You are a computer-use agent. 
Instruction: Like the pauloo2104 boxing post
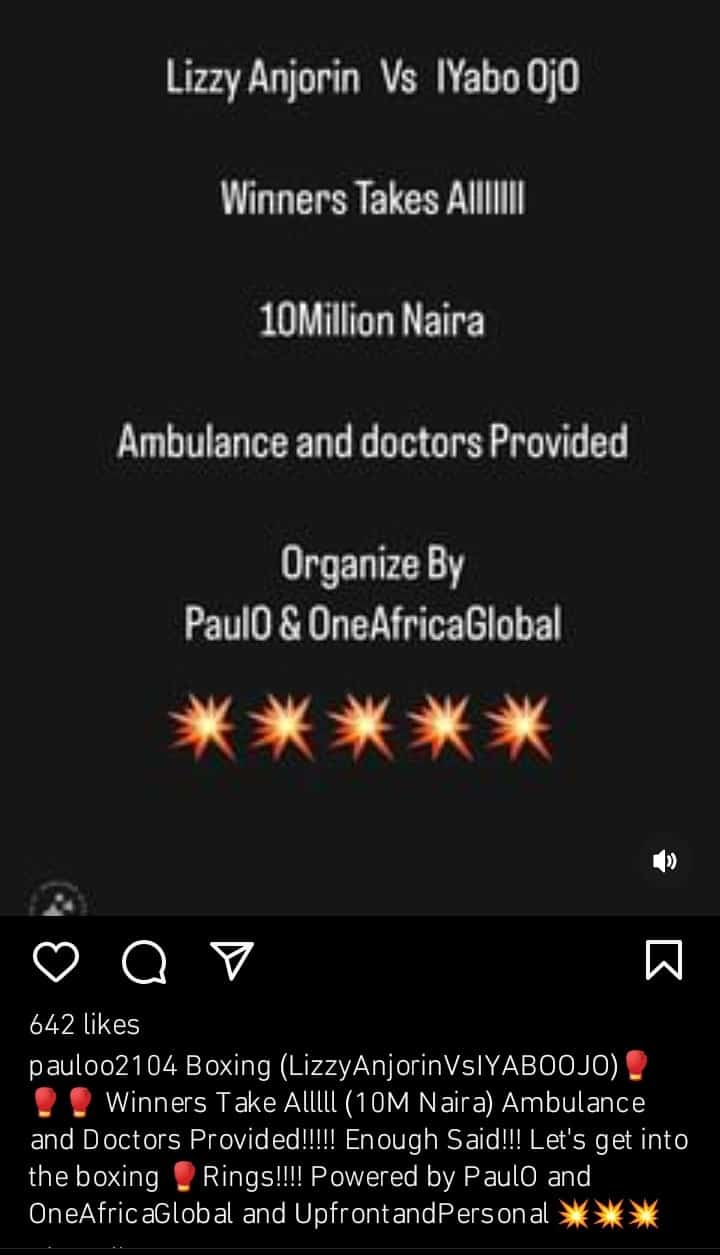(x=56, y=961)
